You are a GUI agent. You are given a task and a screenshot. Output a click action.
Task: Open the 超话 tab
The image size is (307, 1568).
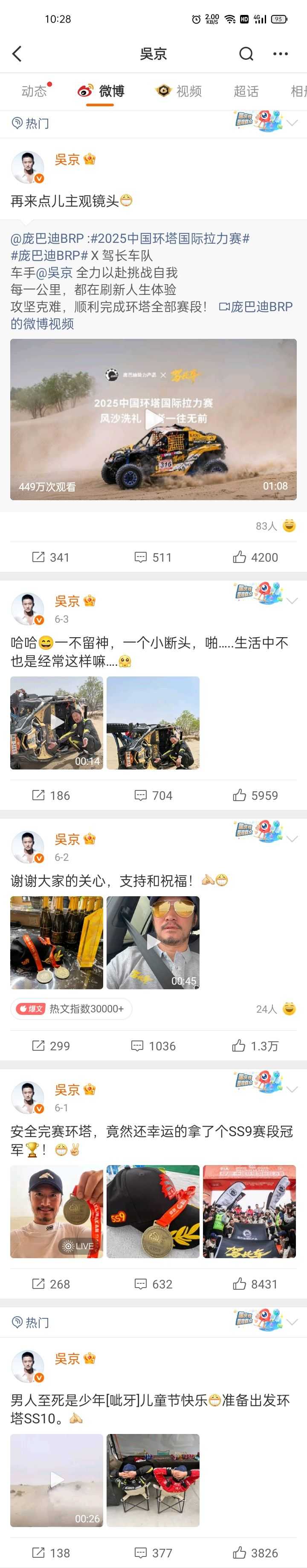click(246, 91)
